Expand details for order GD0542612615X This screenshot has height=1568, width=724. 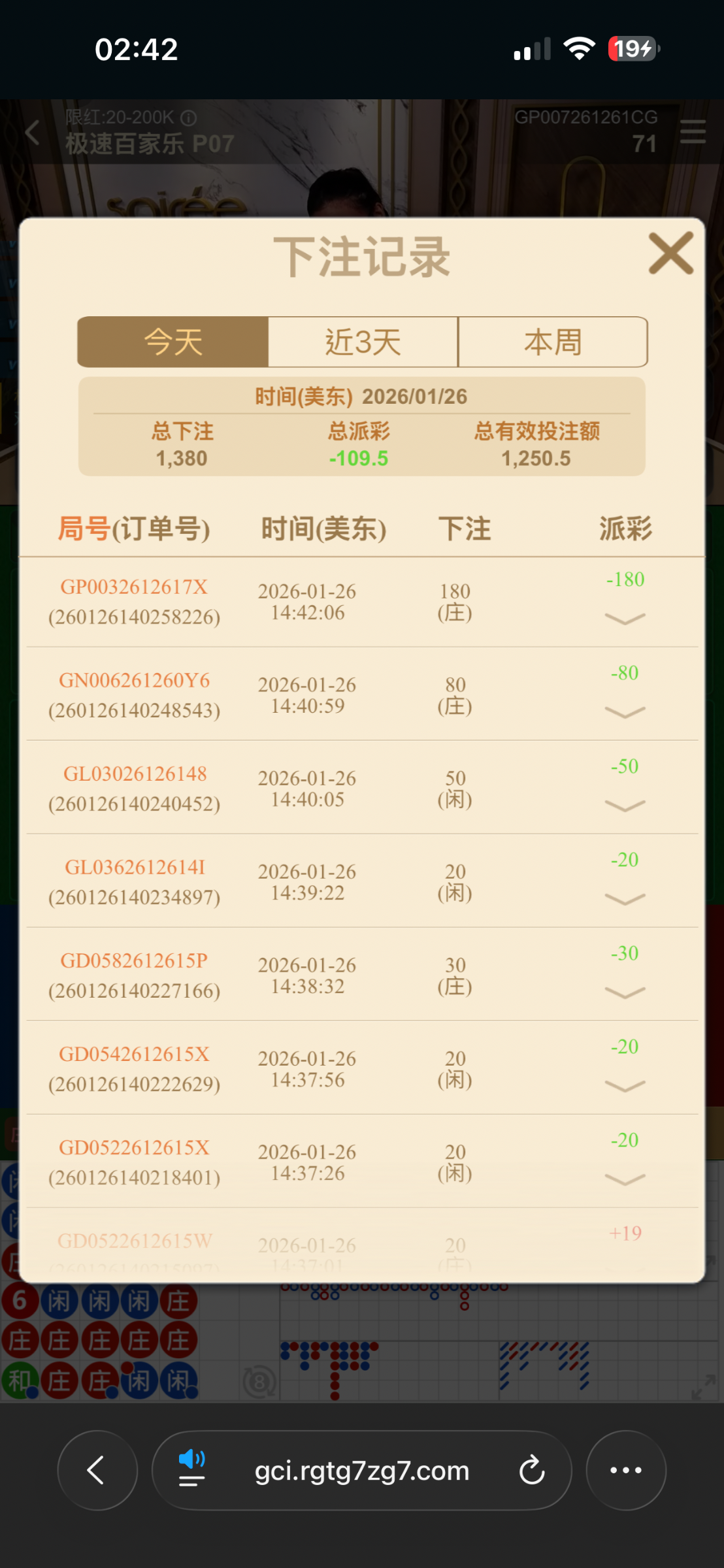point(625,1085)
